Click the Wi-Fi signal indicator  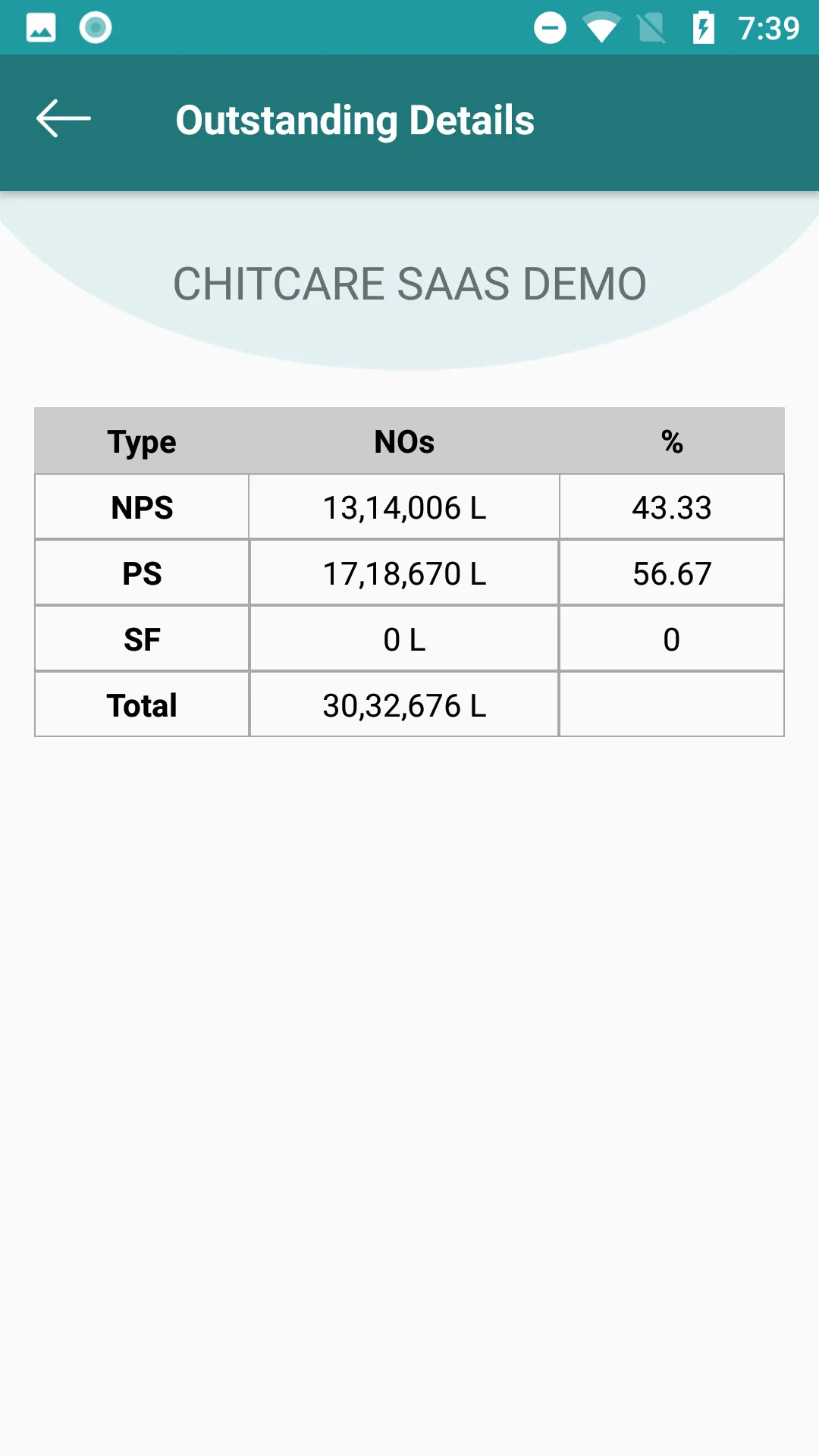click(x=601, y=28)
